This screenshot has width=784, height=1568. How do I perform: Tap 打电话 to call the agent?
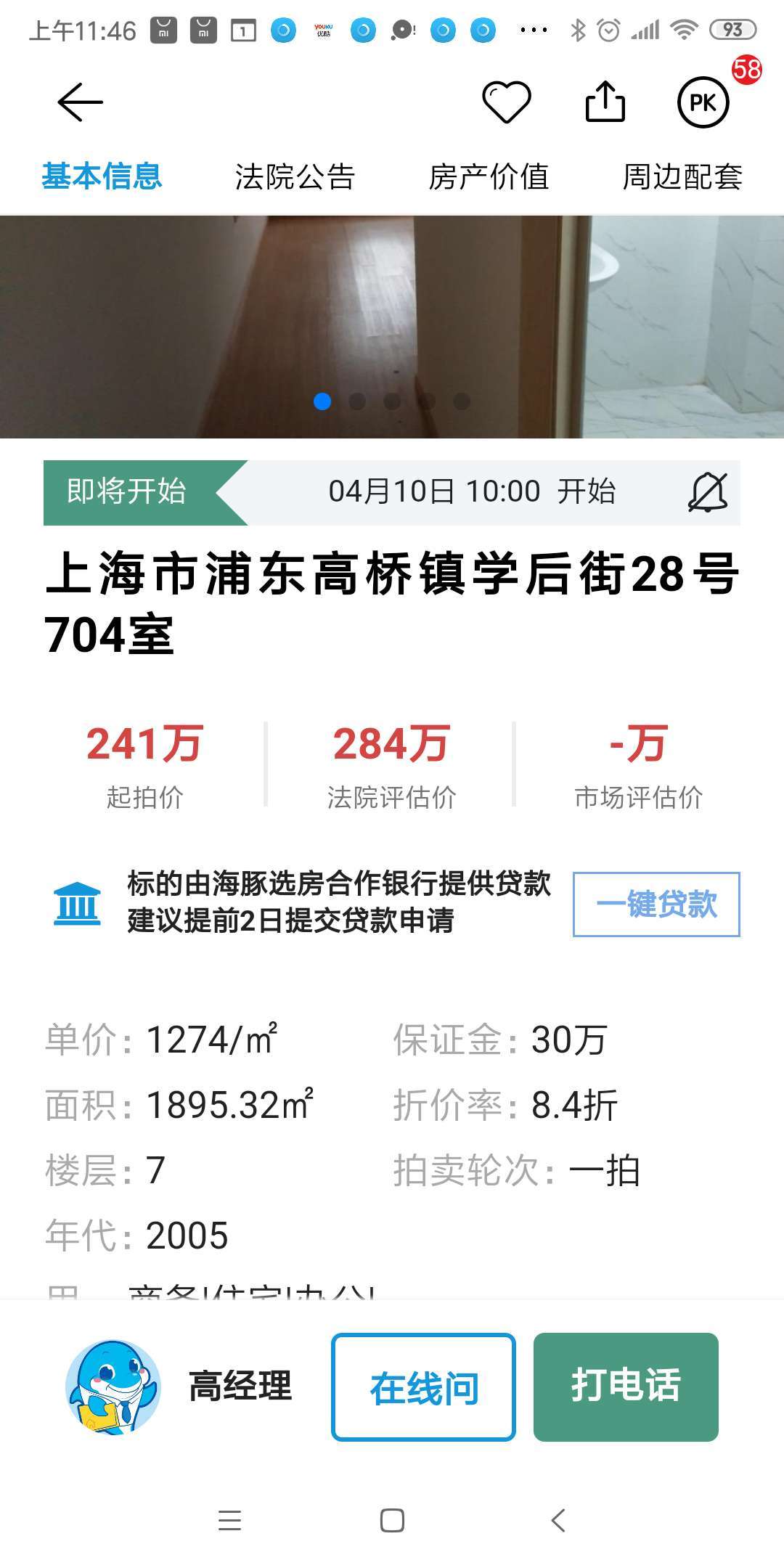[625, 1387]
